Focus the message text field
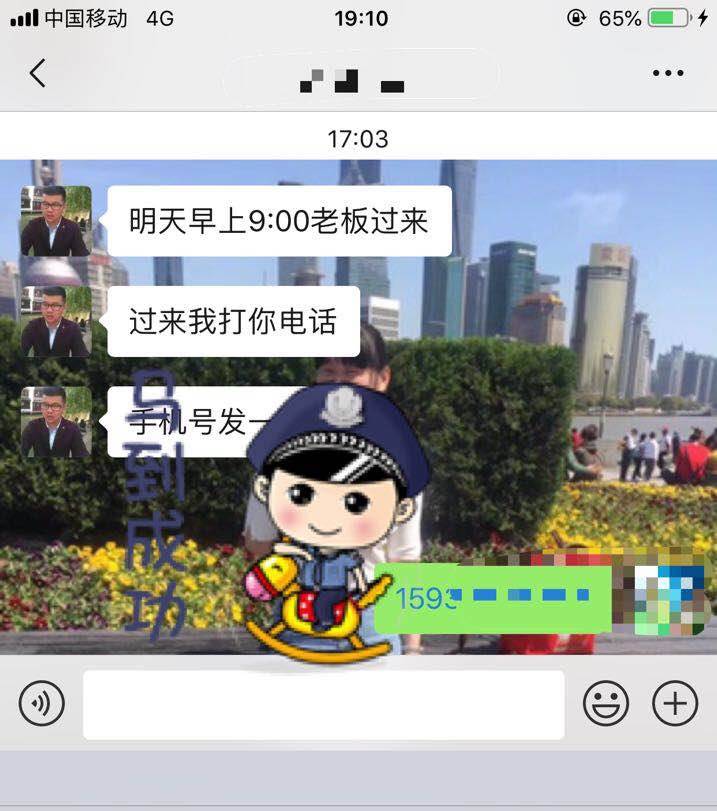The height and width of the screenshot is (811, 717). pos(323,704)
